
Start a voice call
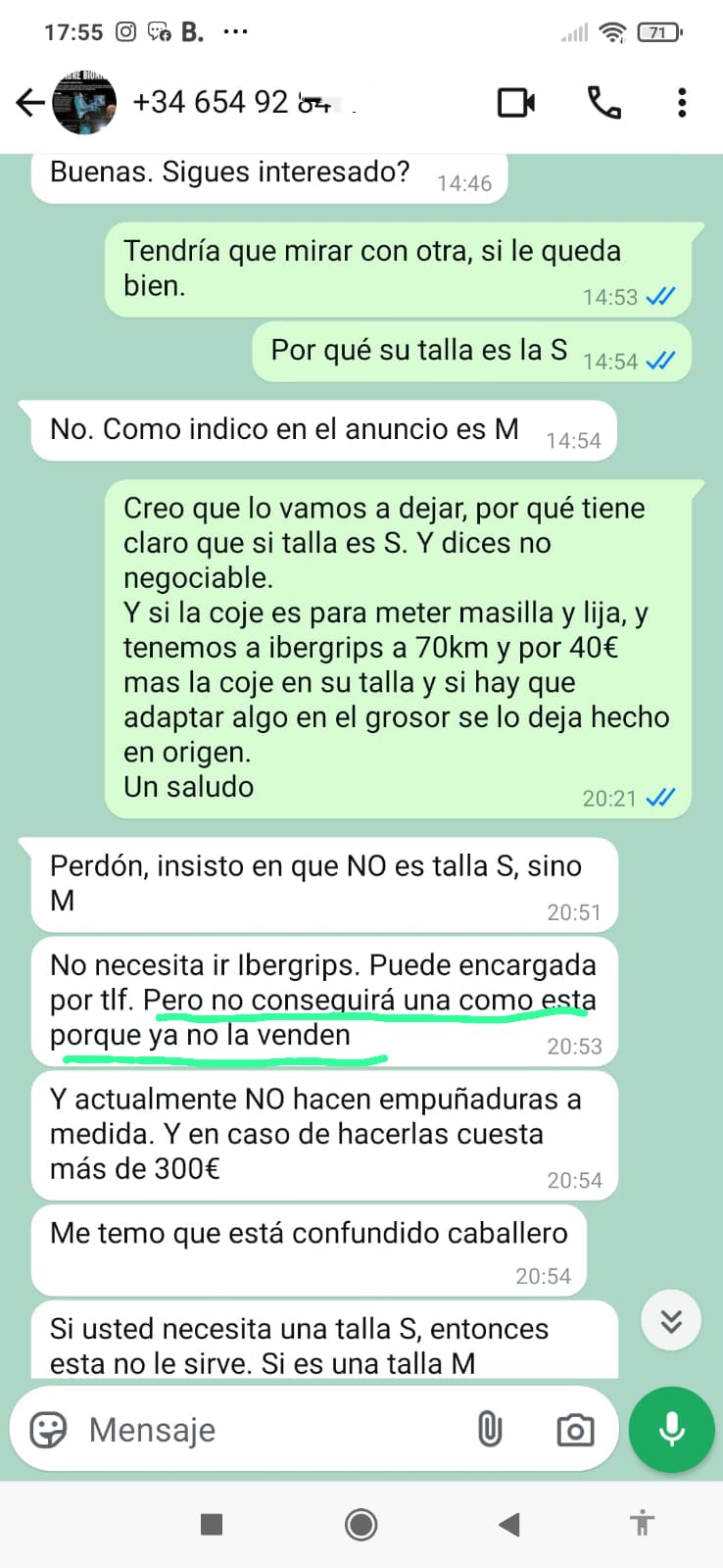603,102
